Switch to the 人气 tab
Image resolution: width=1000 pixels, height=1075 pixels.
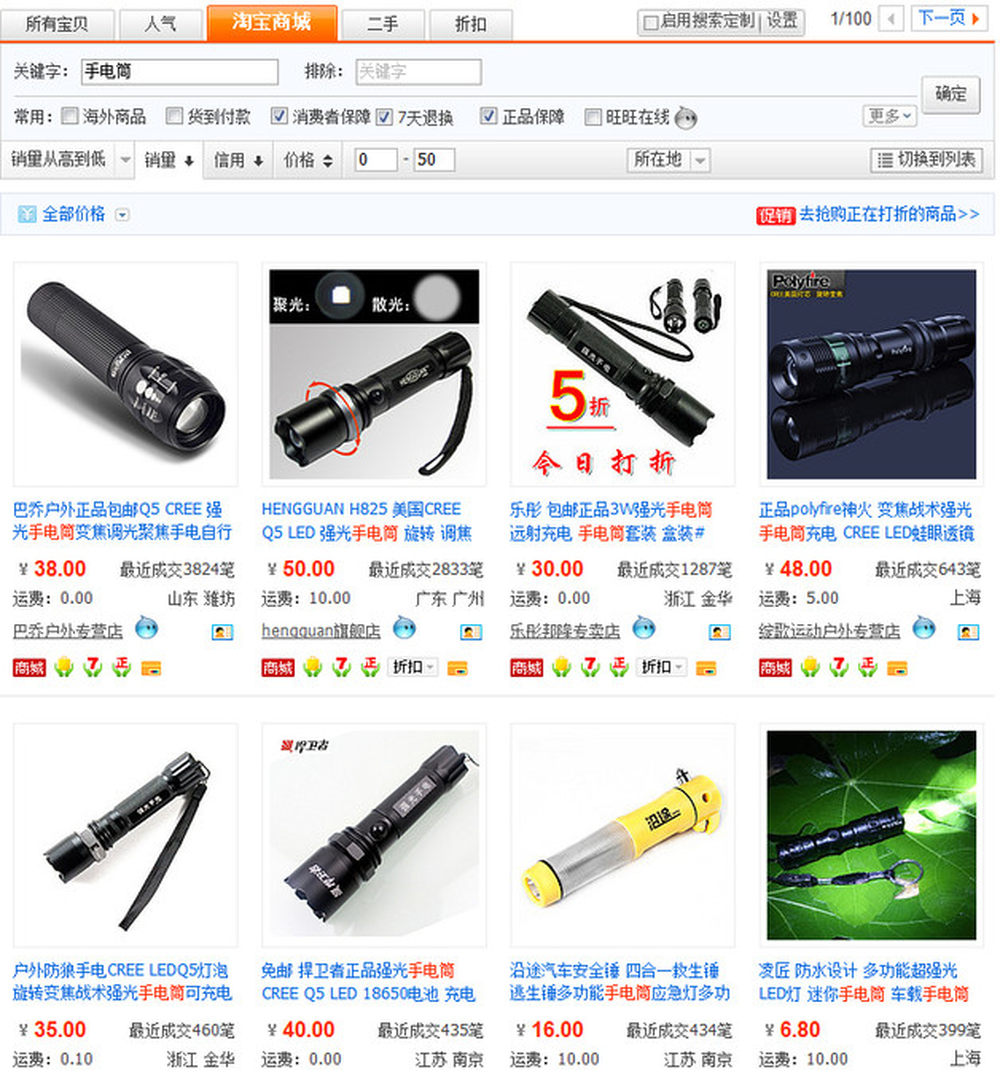[x=159, y=24]
